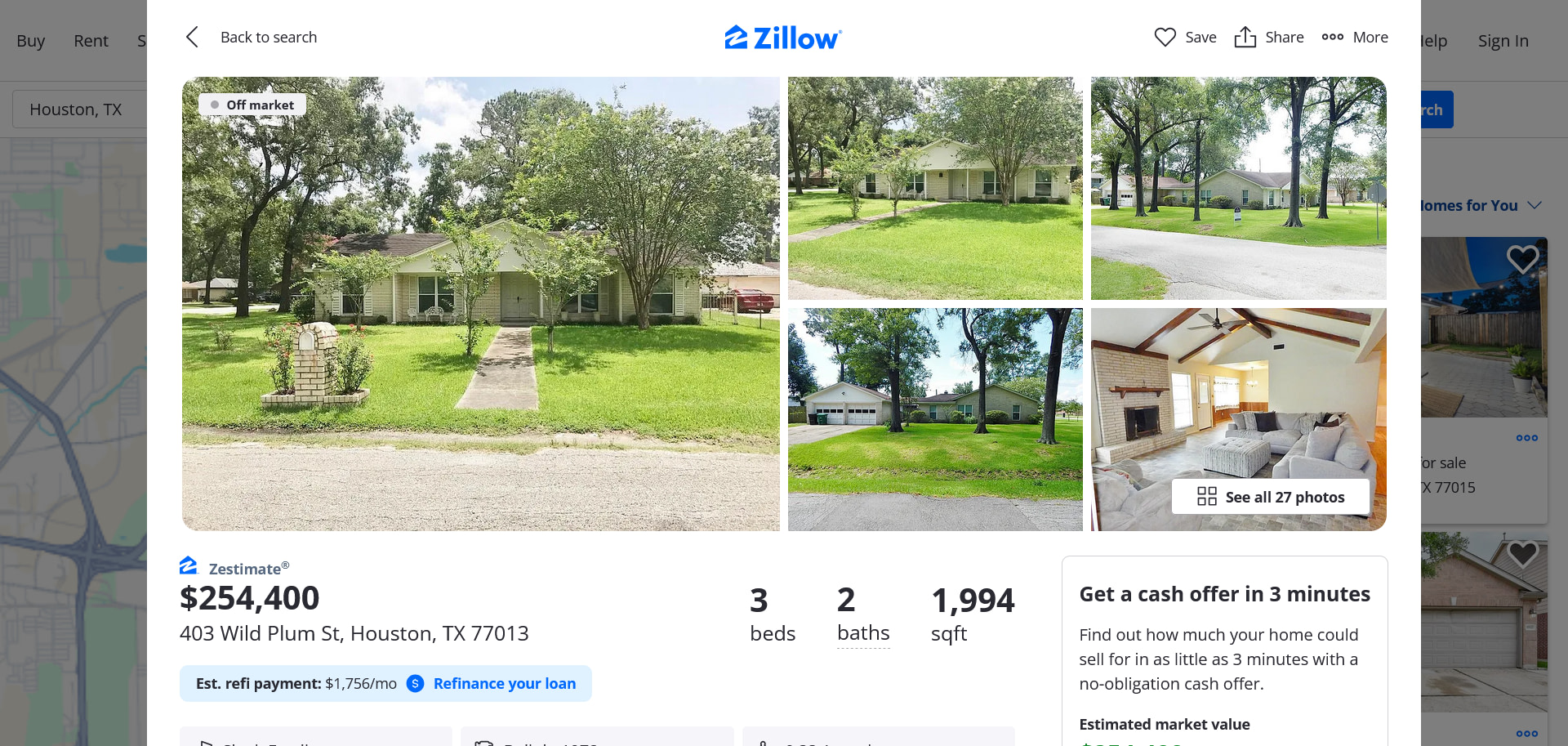See all 27 photos

1270,497
